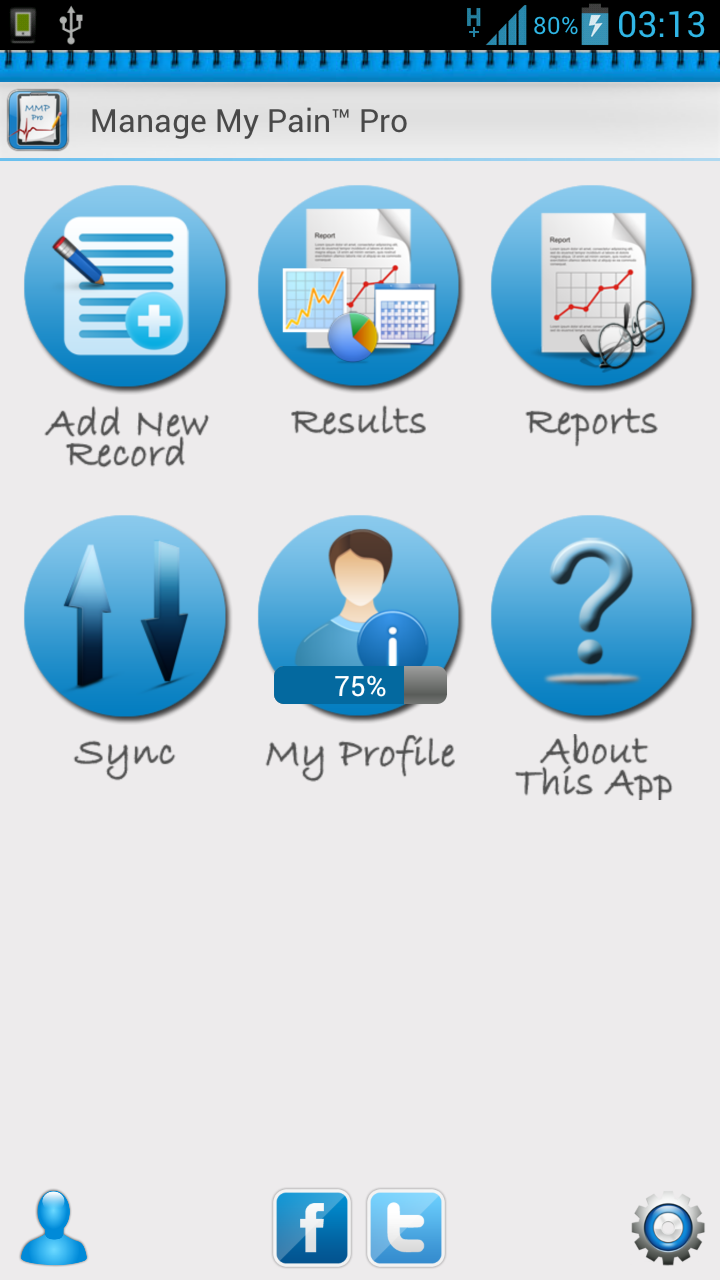View the Results charts
Screen dimensions: 720x1280
359,288
